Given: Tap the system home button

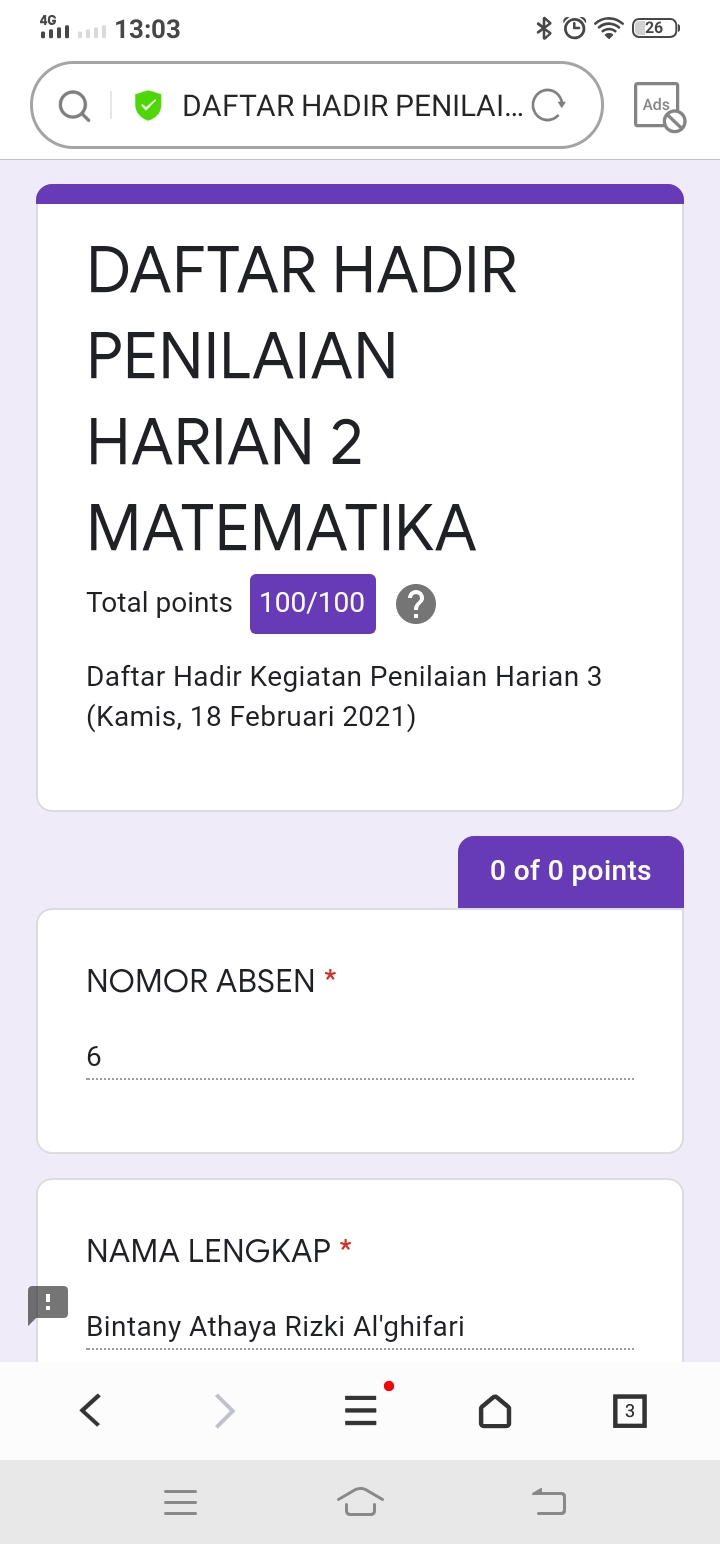Looking at the screenshot, I should point(361,1501).
